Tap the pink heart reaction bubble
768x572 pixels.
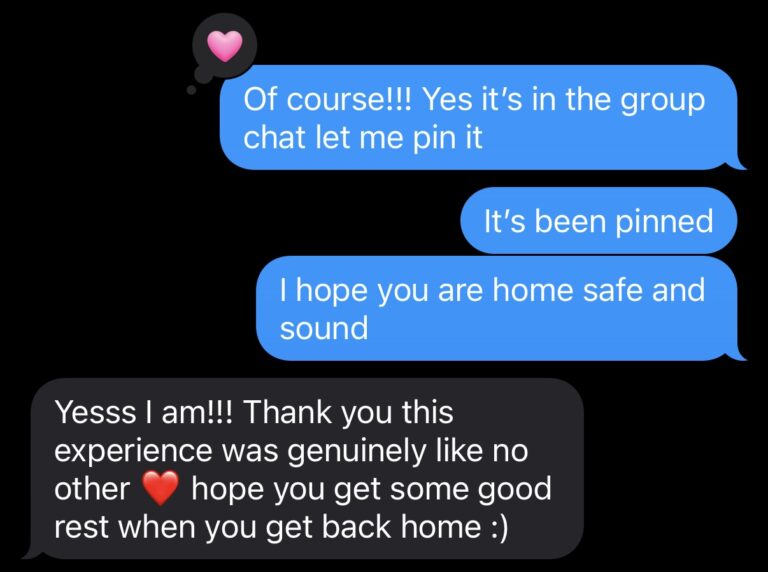224,46
